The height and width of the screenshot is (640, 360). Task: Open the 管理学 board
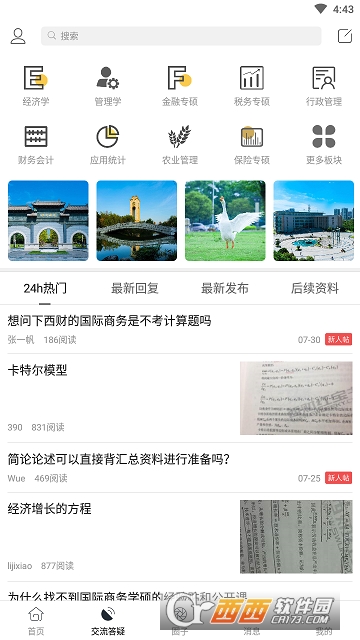click(108, 86)
